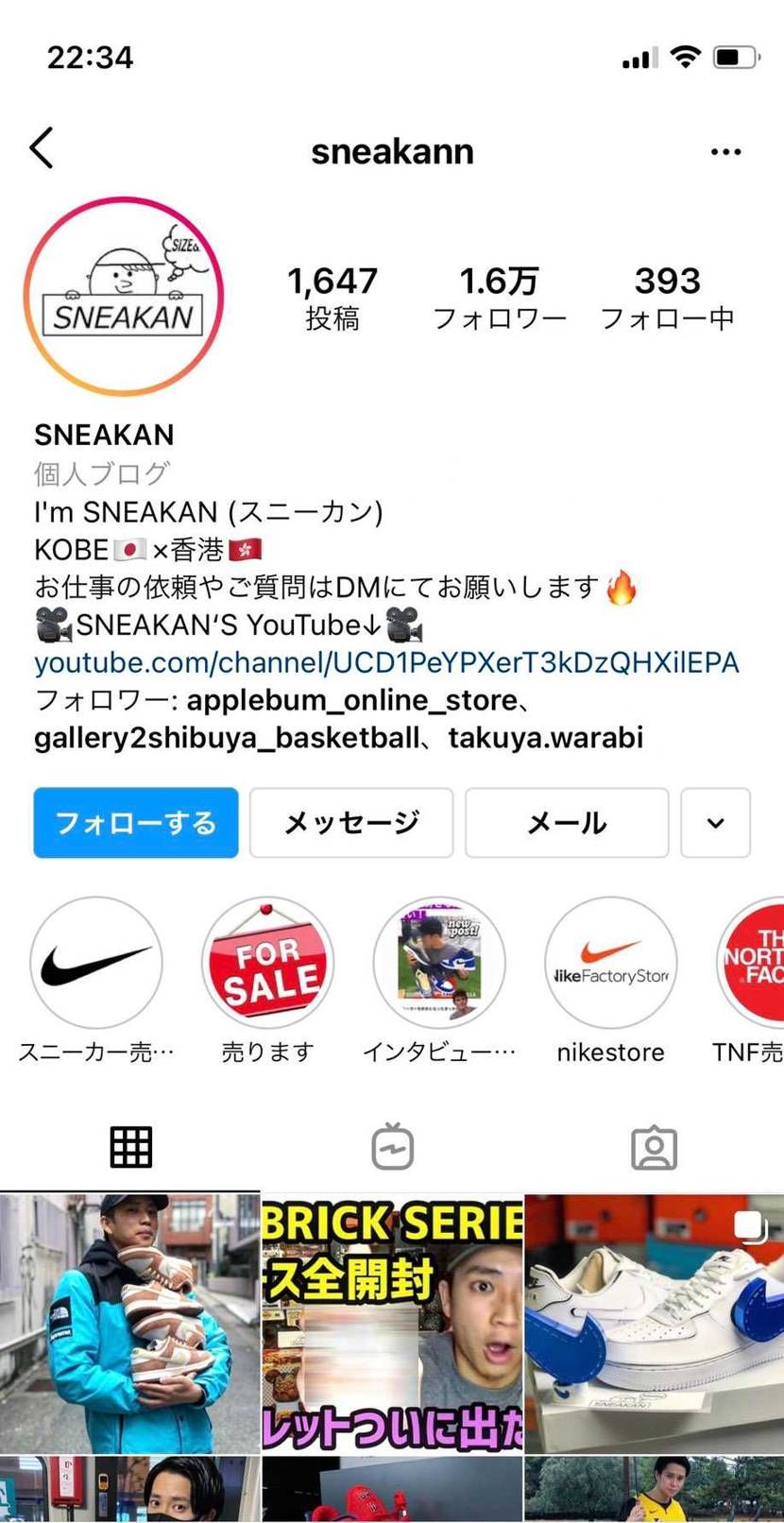Open SNEAKAN's YouTube channel link

pos(386,662)
